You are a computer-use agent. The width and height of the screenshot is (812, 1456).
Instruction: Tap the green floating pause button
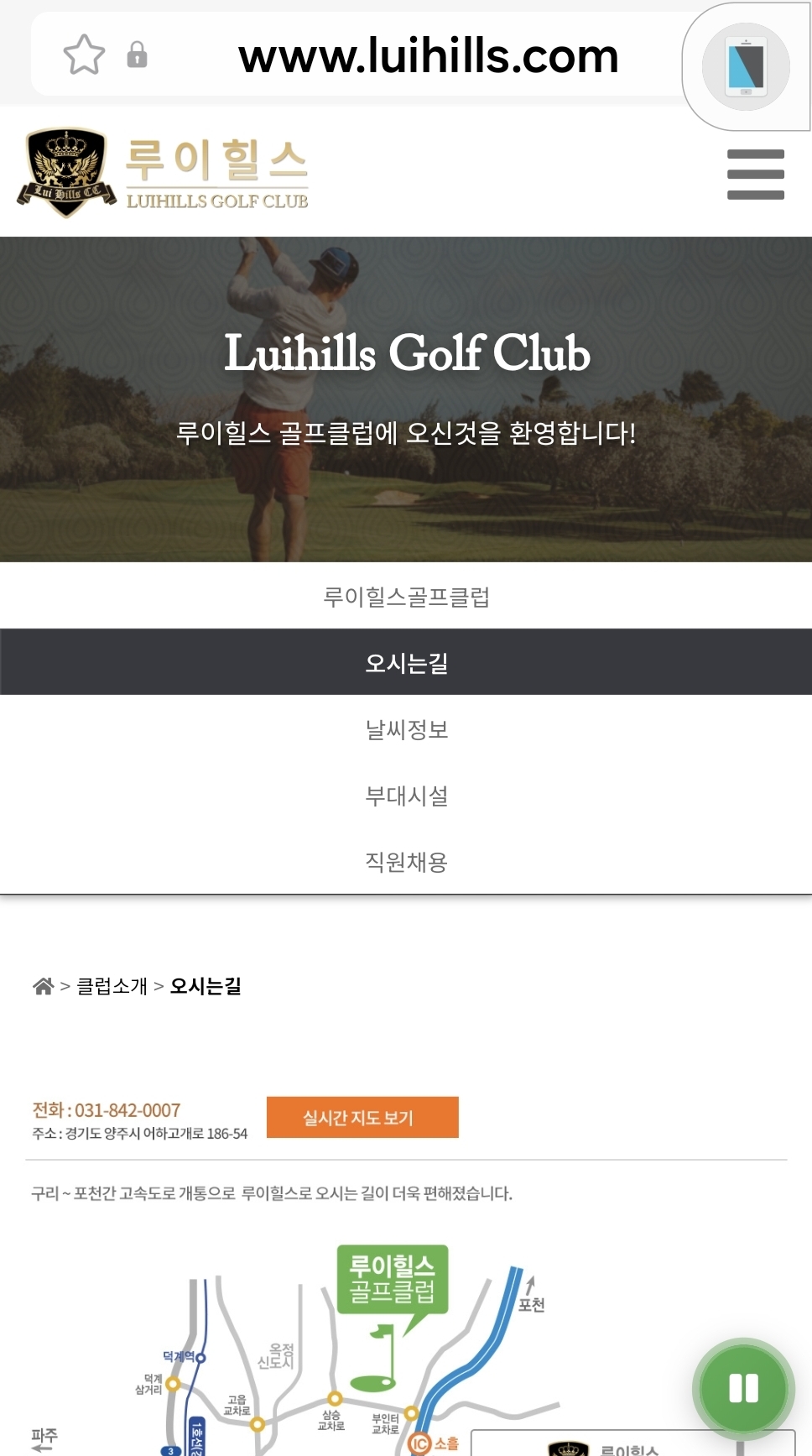pos(743,1388)
